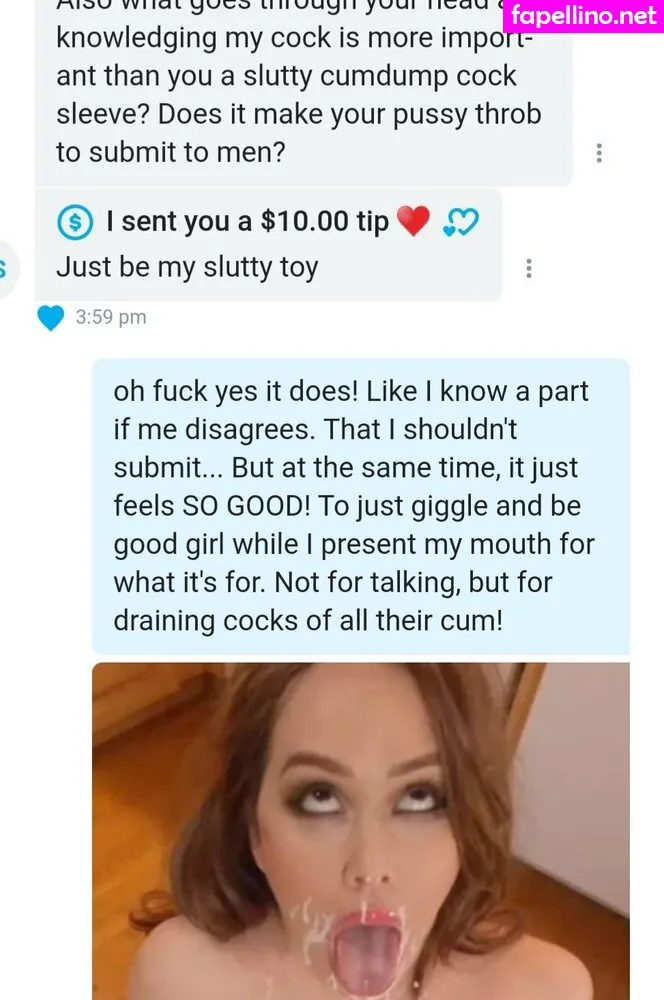
Task: Open the photo attachment in the sent message
Action: click(360, 830)
